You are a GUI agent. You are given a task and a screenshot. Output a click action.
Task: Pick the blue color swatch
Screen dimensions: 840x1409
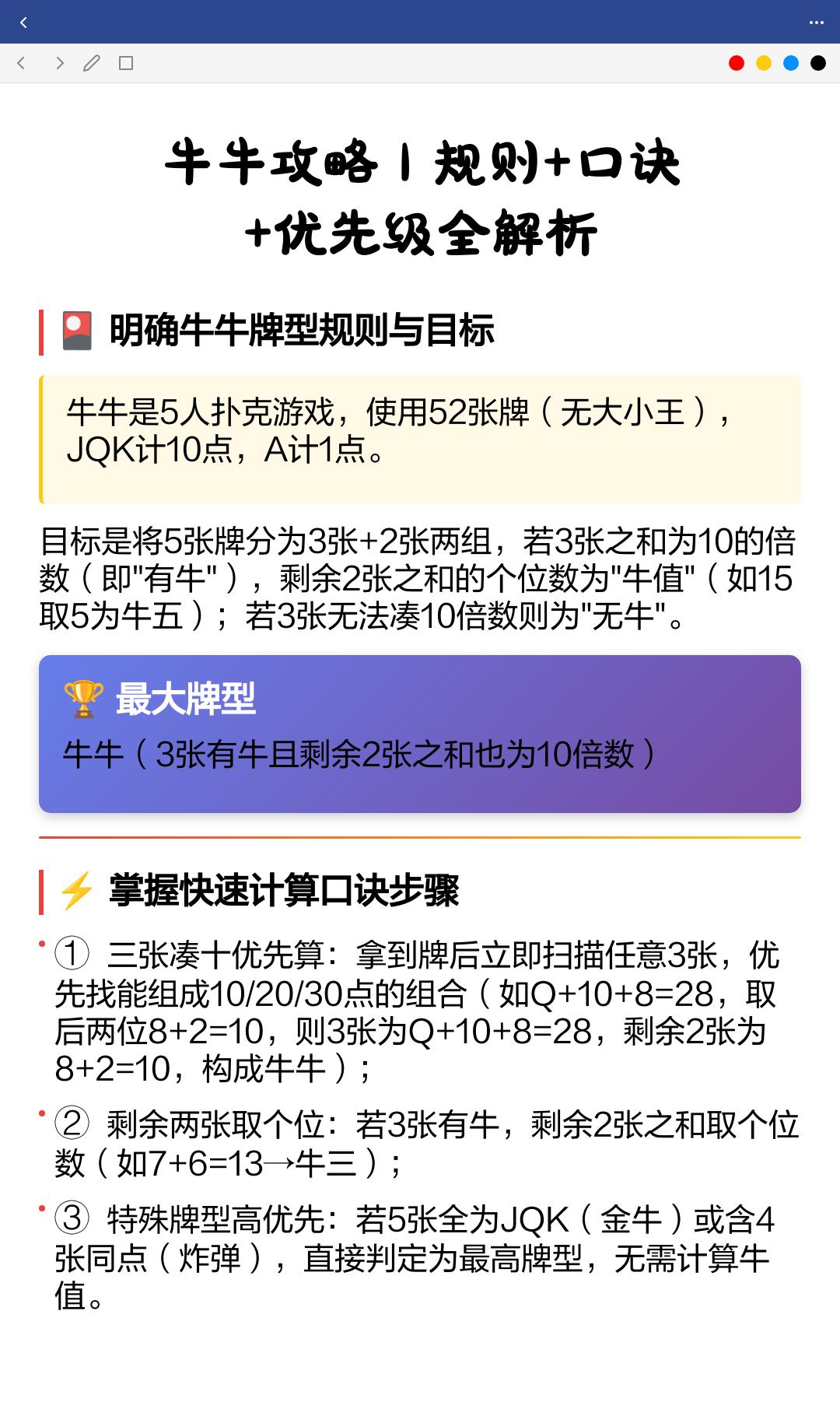791,63
